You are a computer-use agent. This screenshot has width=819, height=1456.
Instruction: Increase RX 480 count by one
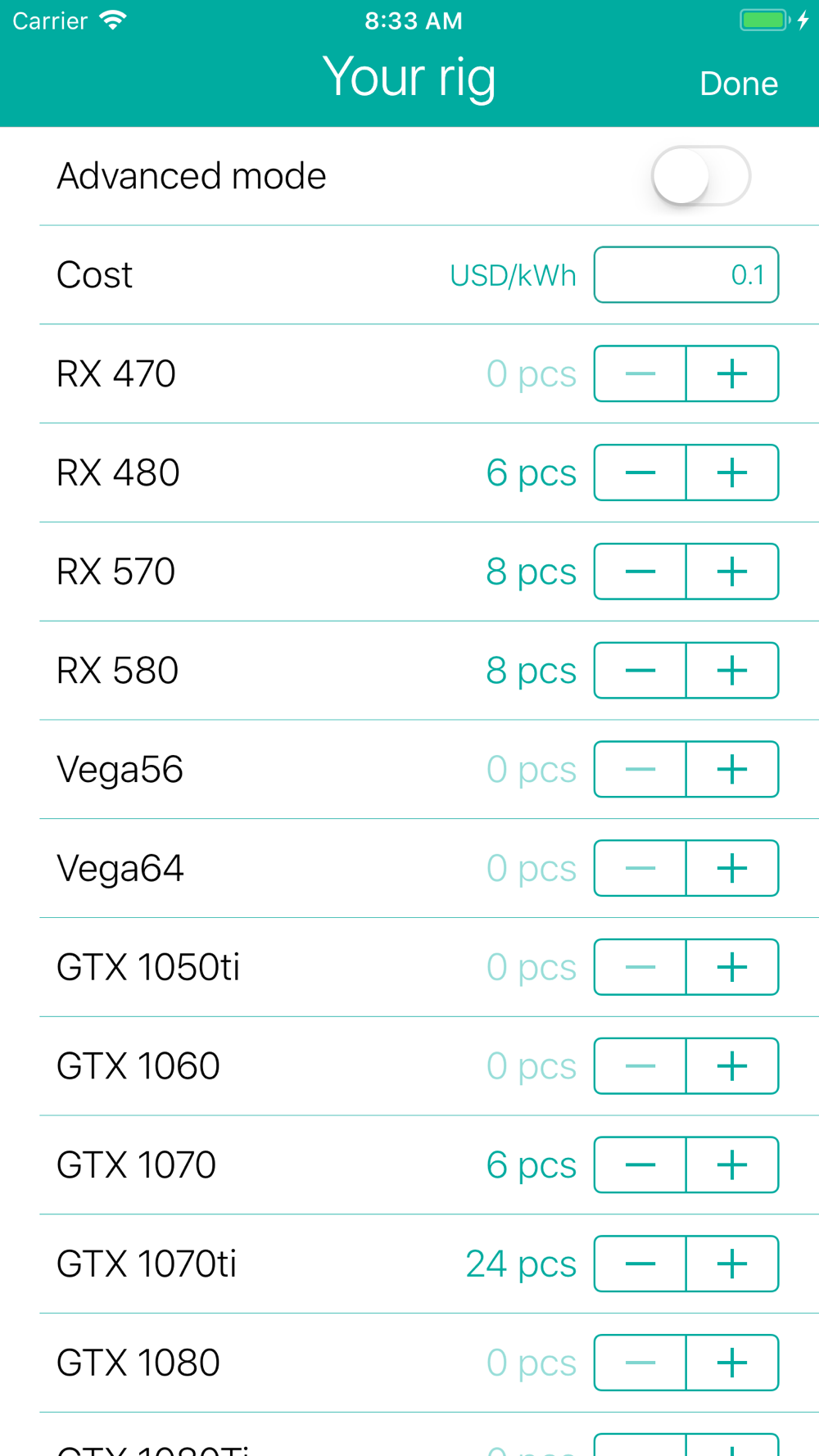[x=732, y=473]
